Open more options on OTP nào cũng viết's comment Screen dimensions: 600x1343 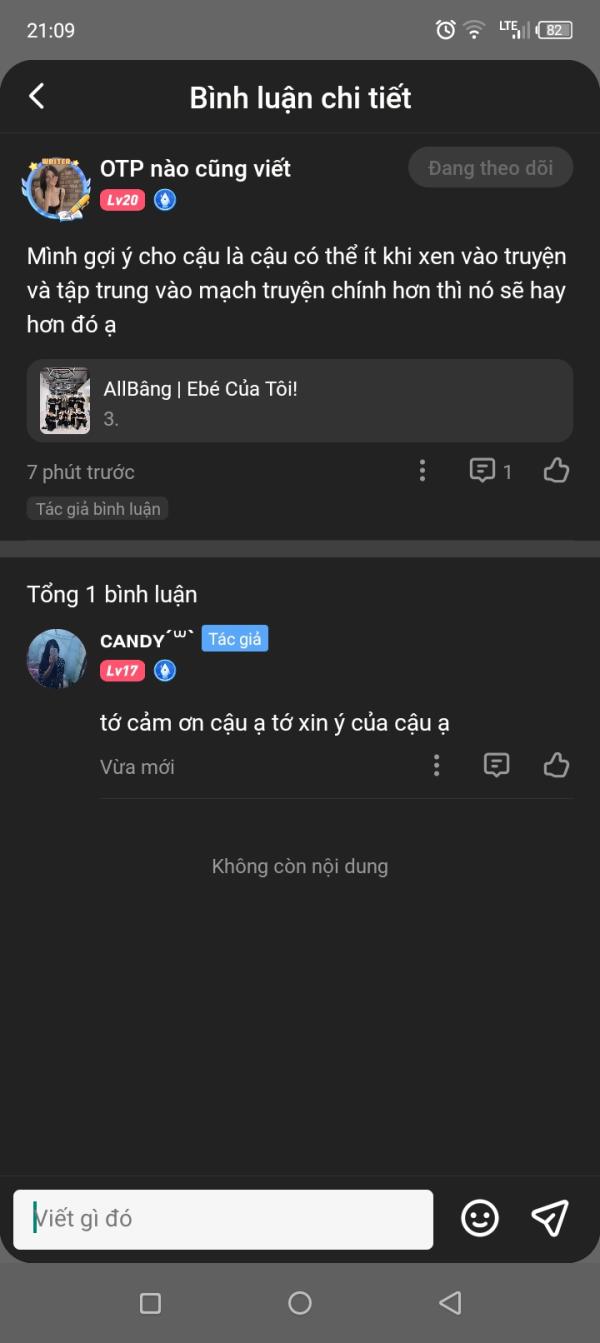pos(423,471)
